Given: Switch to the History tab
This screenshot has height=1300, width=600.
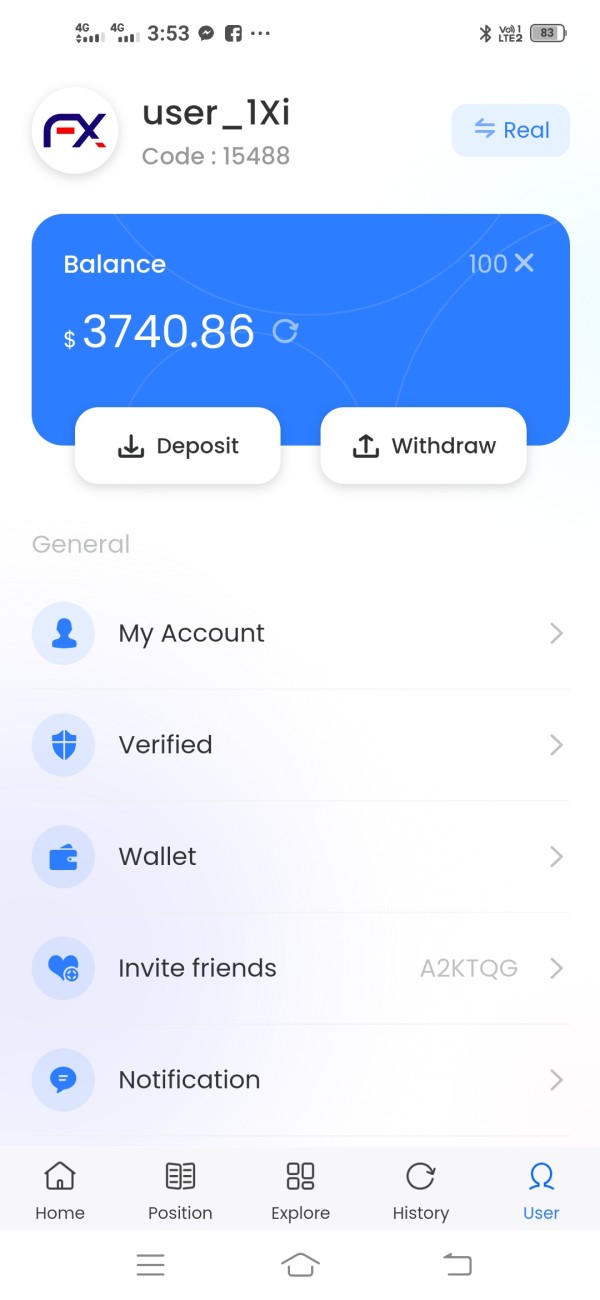Looking at the screenshot, I should point(420,1191).
